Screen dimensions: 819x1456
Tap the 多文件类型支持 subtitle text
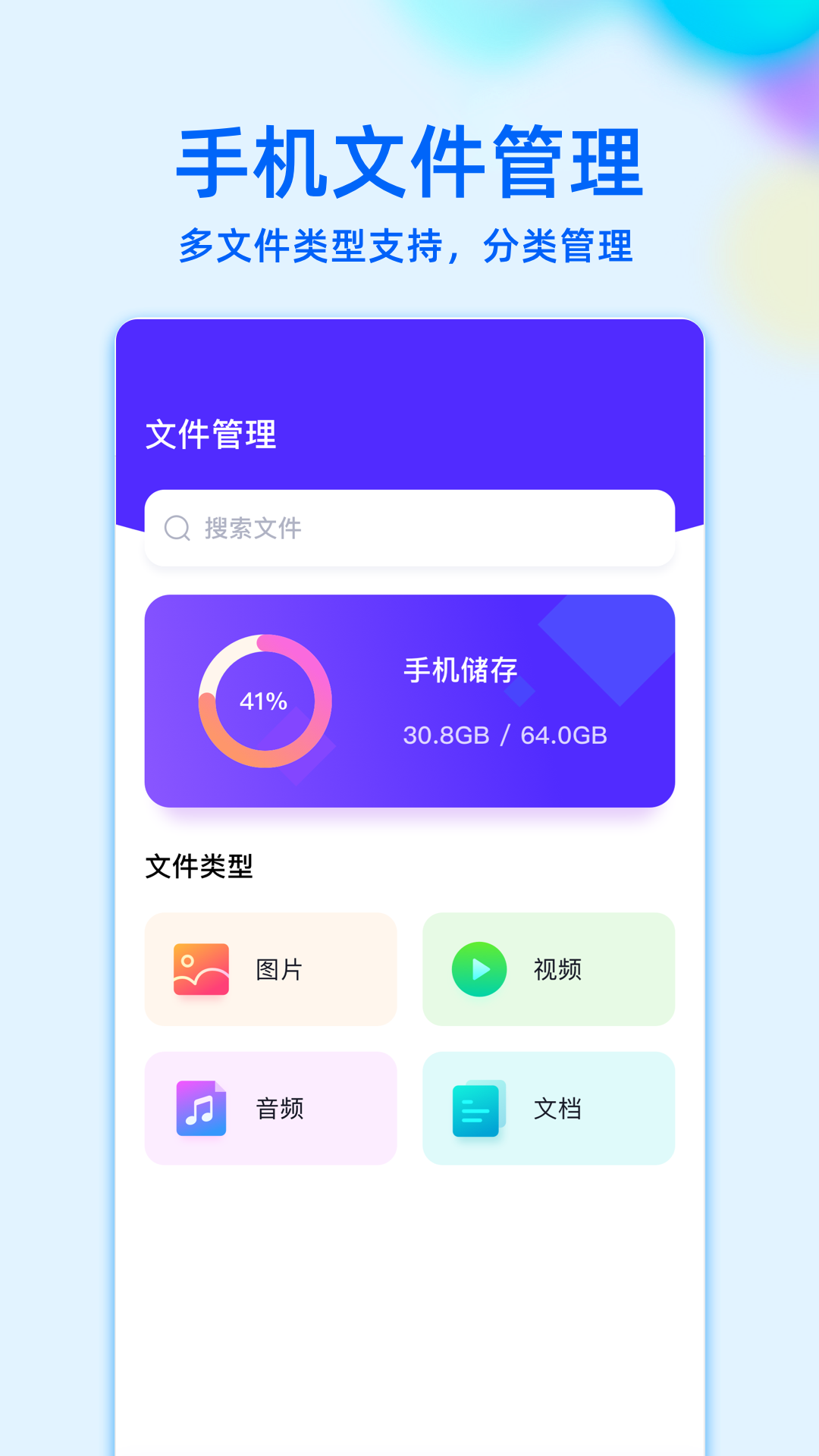[x=409, y=243]
